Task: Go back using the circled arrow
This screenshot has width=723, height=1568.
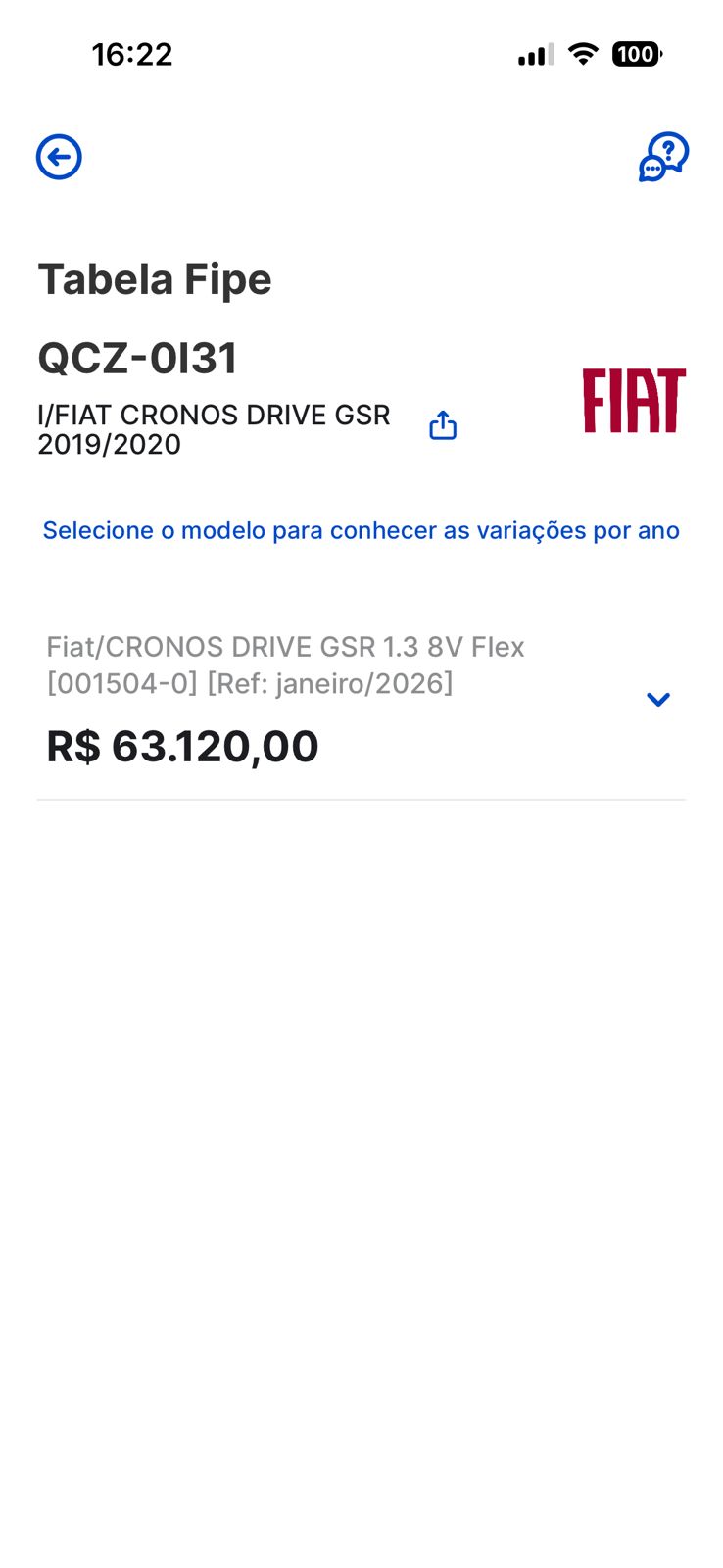Action: (x=59, y=157)
